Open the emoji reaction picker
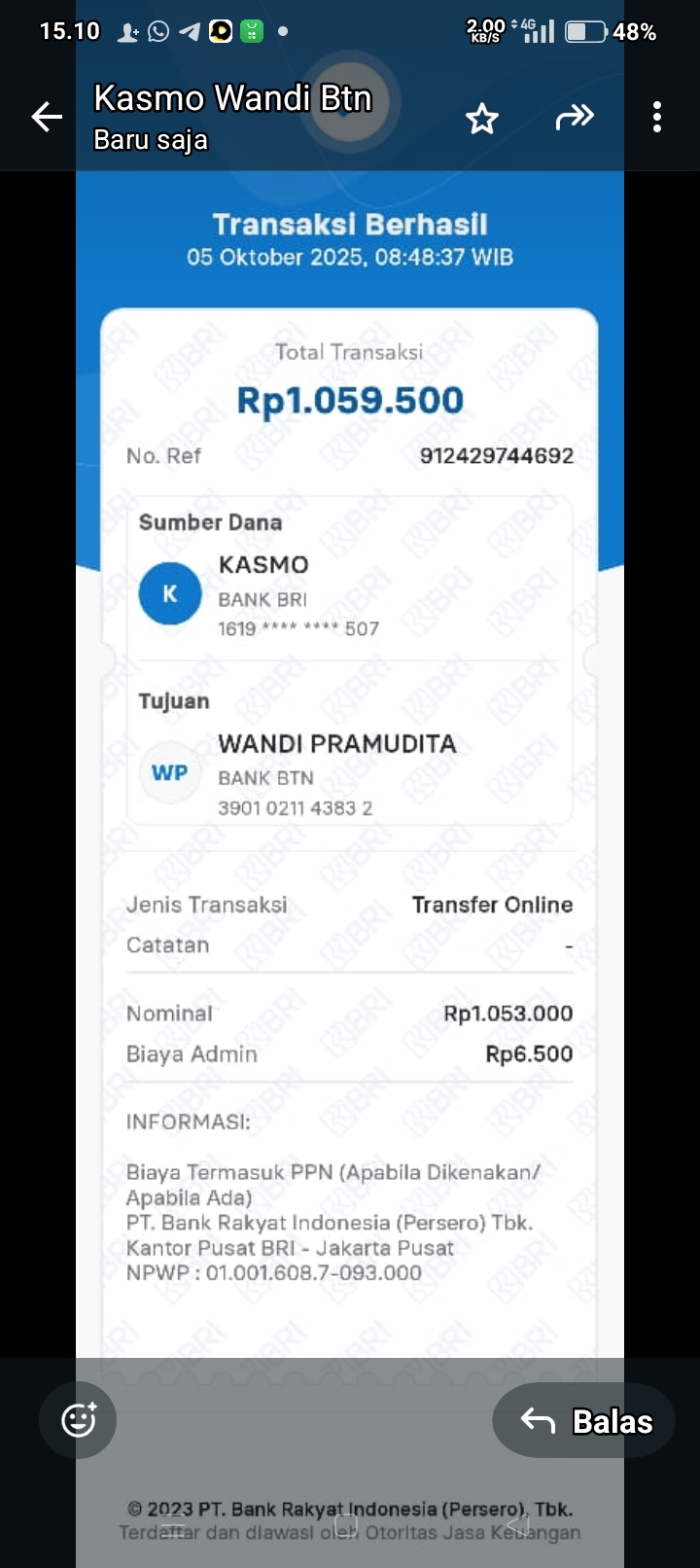This screenshot has width=700, height=1568. pyautogui.click(x=78, y=1420)
